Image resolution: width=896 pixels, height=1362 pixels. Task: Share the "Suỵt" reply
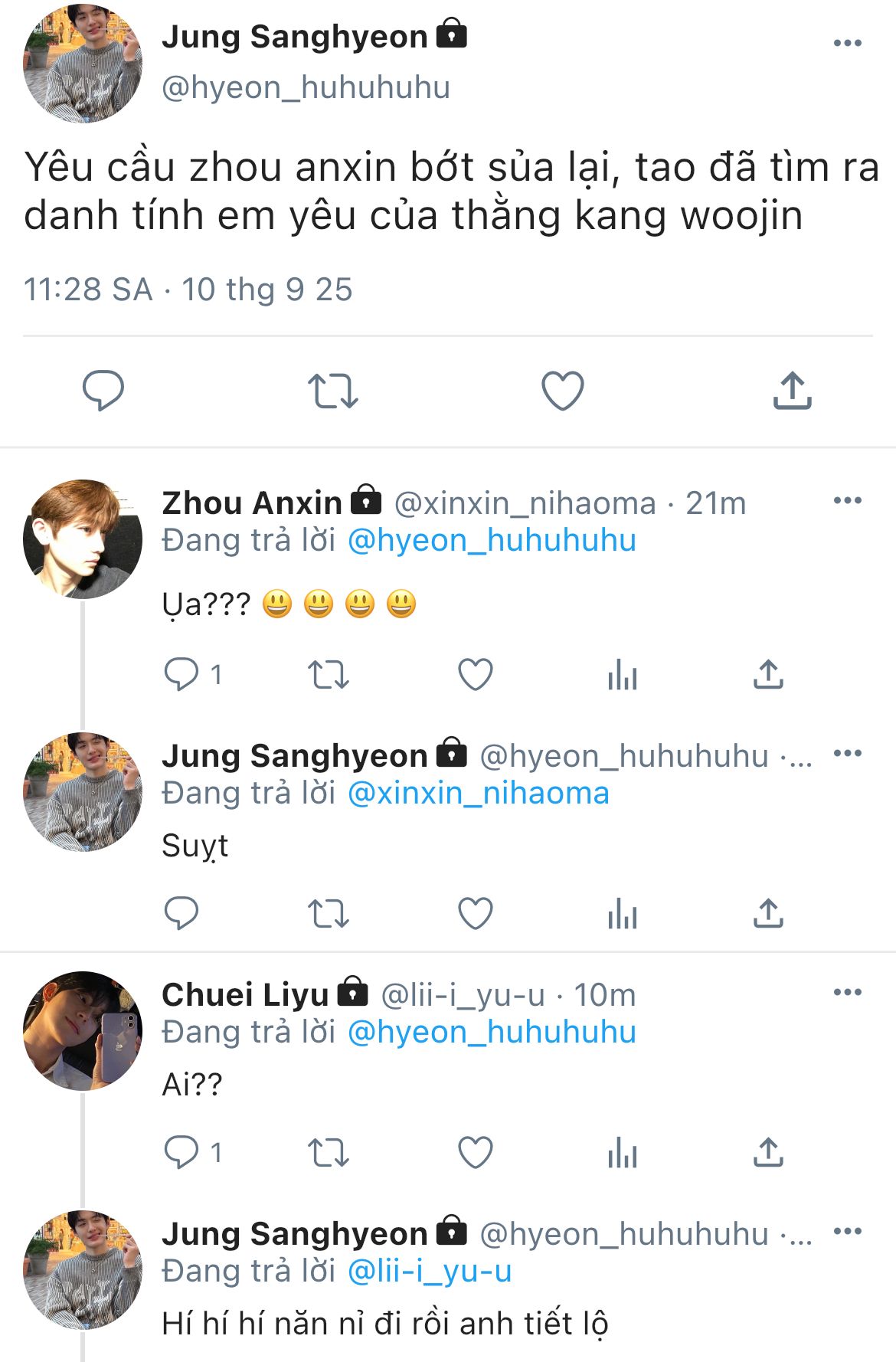click(x=768, y=913)
